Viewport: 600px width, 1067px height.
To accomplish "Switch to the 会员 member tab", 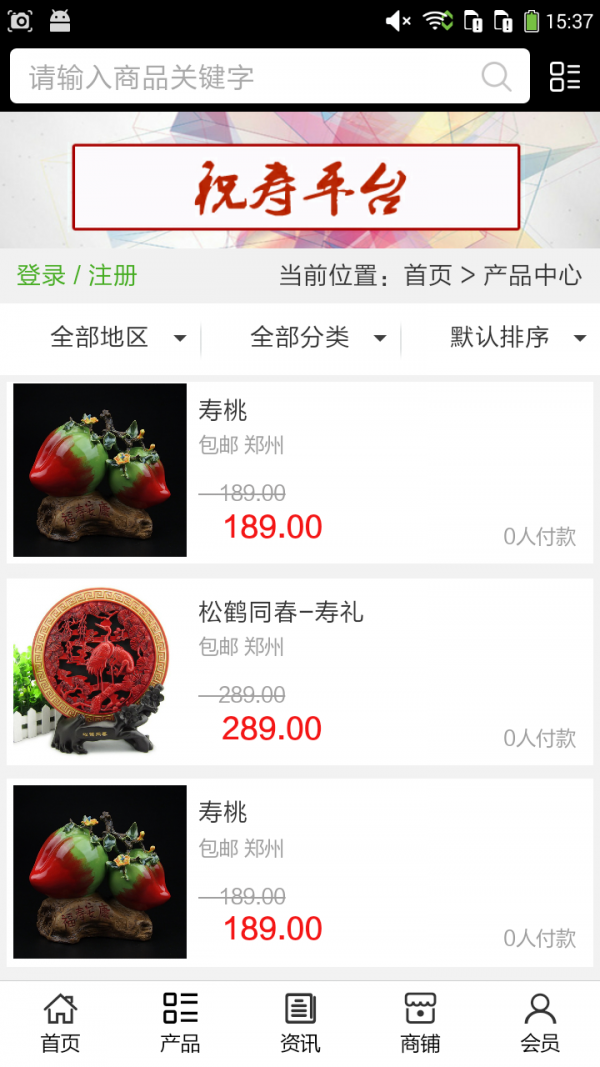I will click(x=540, y=1023).
